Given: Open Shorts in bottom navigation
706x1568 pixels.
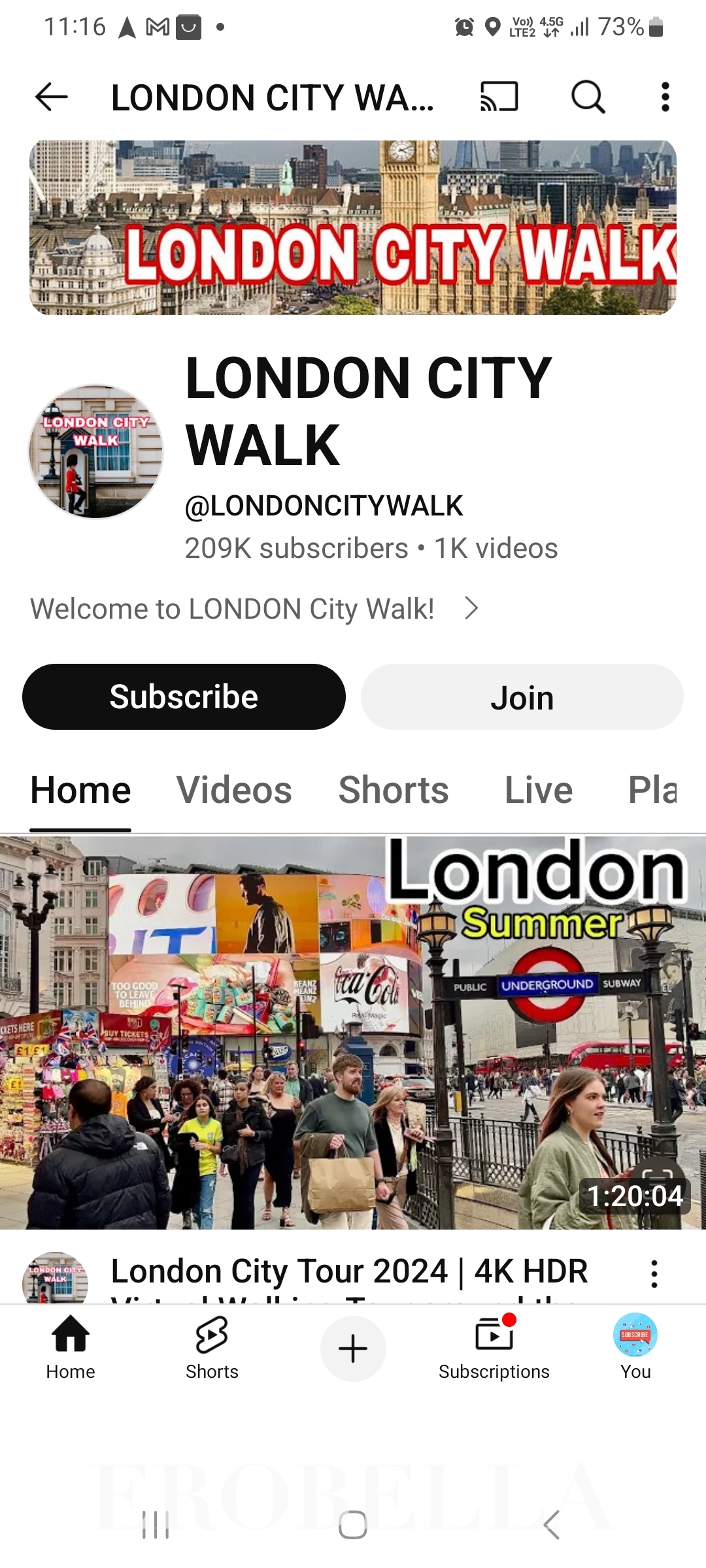Looking at the screenshot, I should click(x=212, y=1348).
